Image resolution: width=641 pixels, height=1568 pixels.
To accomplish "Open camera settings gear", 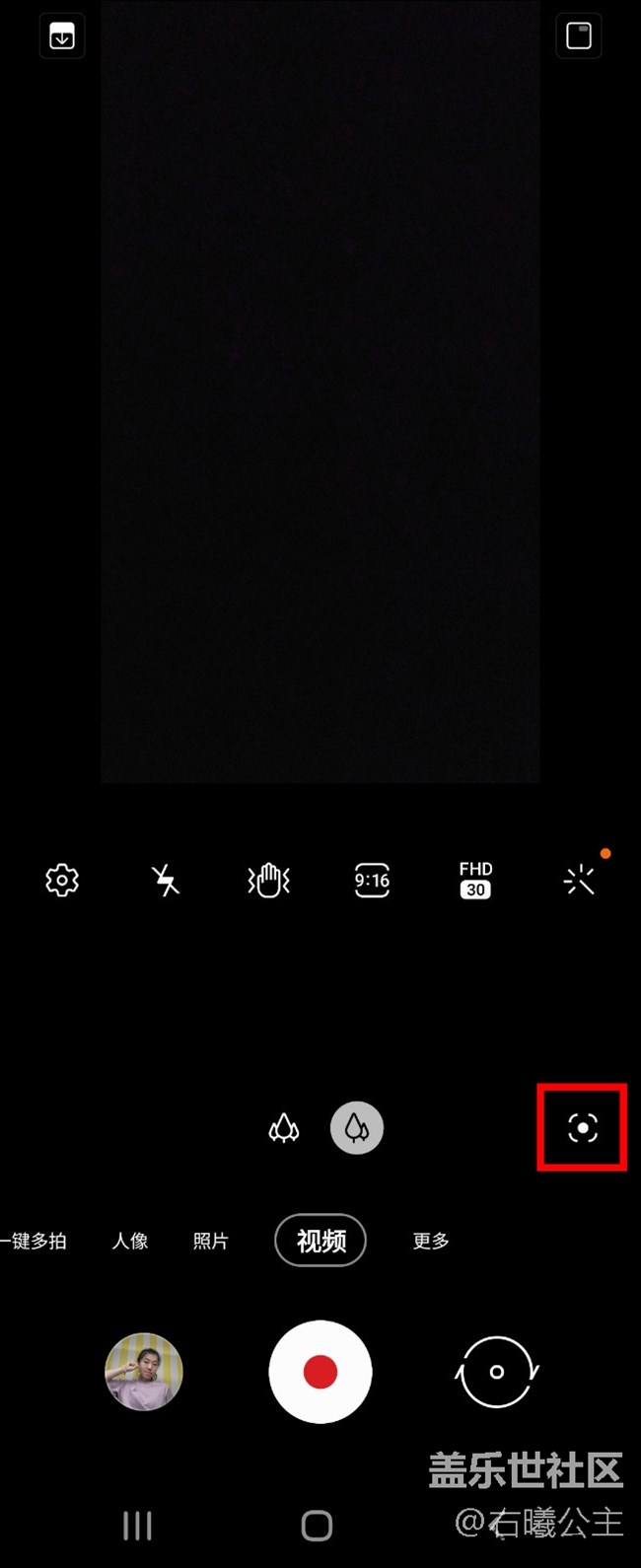I will 62,880.
